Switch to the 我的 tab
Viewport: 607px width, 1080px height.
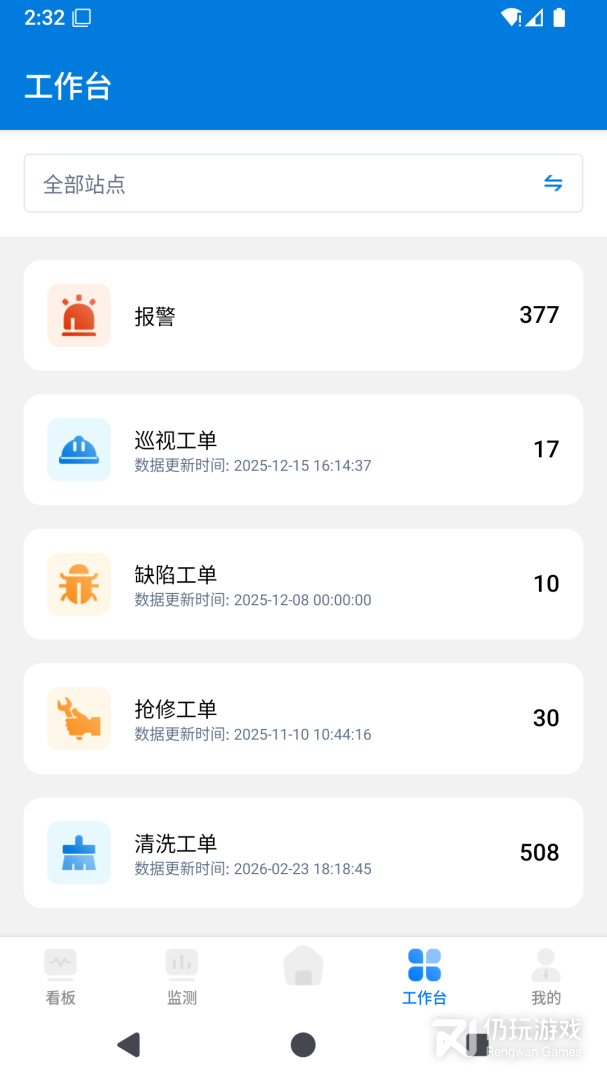(x=546, y=976)
